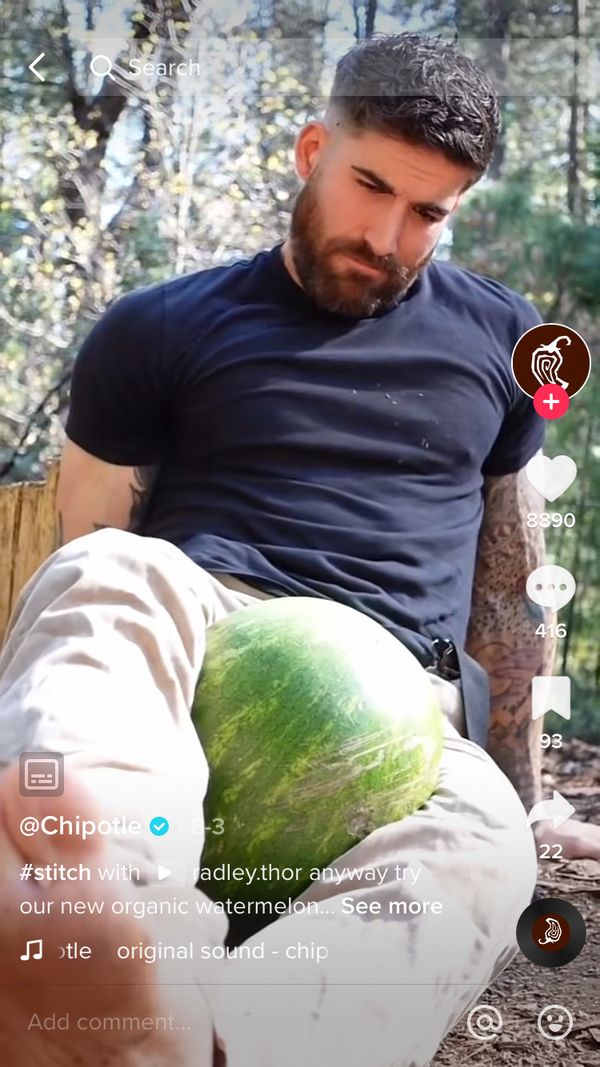Tap the #stitch hashtag
Viewport: 600px width, 1067px height.
(x=55, y=872)
